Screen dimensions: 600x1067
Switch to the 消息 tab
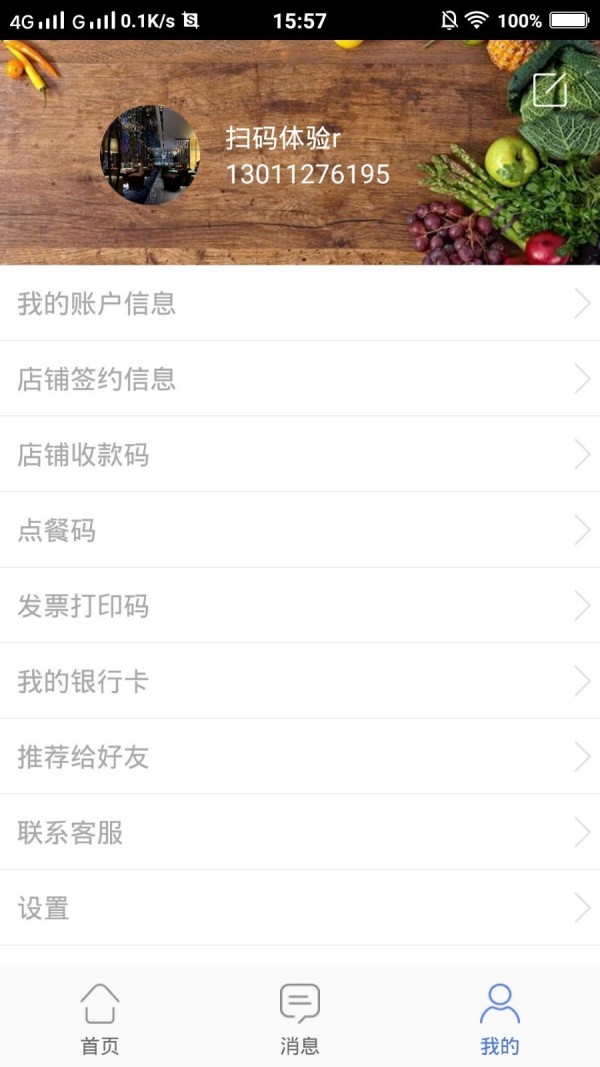300,1018
